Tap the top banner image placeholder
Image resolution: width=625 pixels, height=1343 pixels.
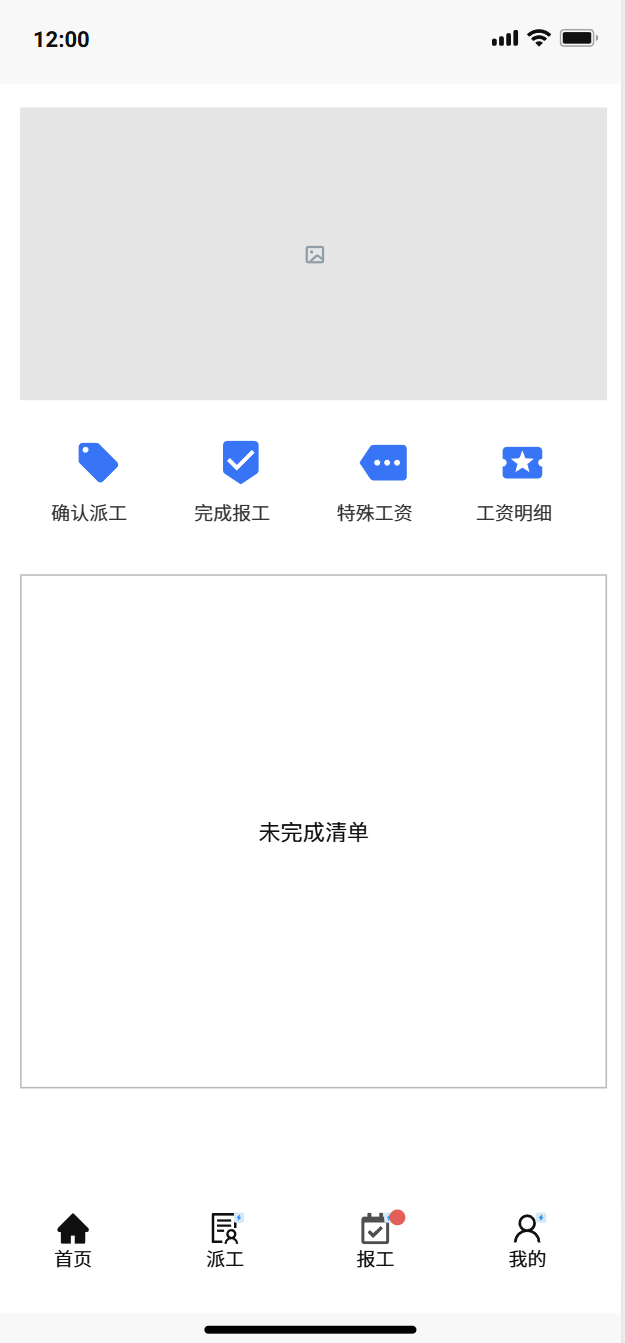tap(313, 254)
